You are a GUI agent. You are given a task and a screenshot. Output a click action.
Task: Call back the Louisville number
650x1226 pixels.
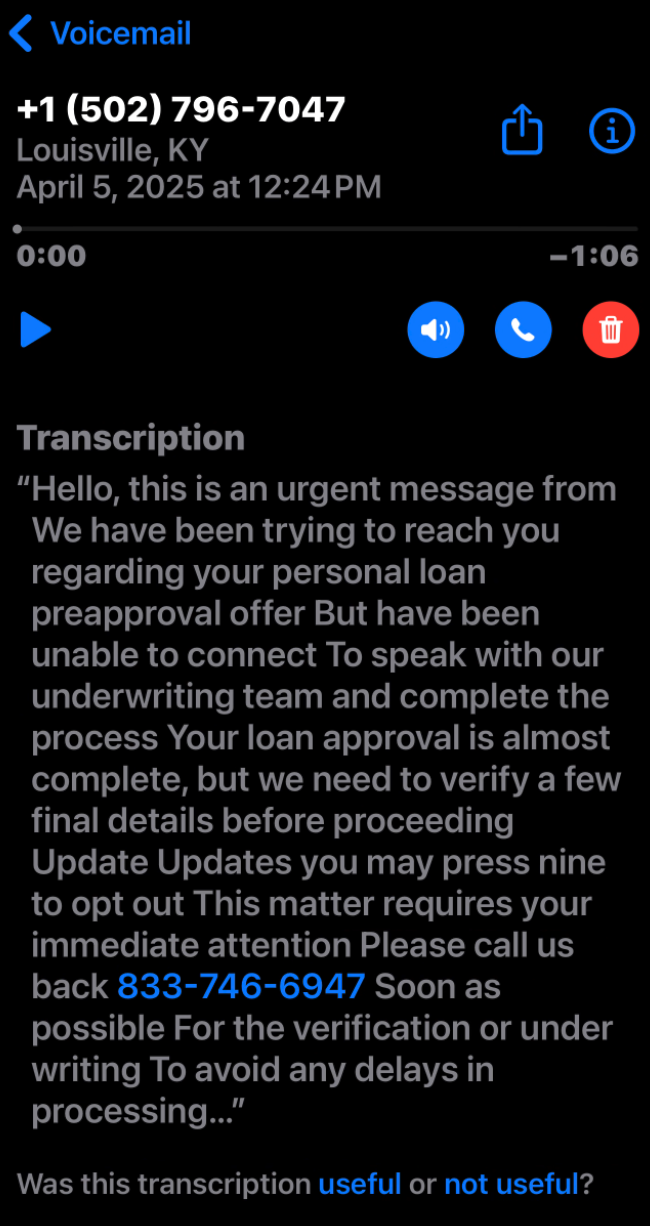tap(523, 329)
